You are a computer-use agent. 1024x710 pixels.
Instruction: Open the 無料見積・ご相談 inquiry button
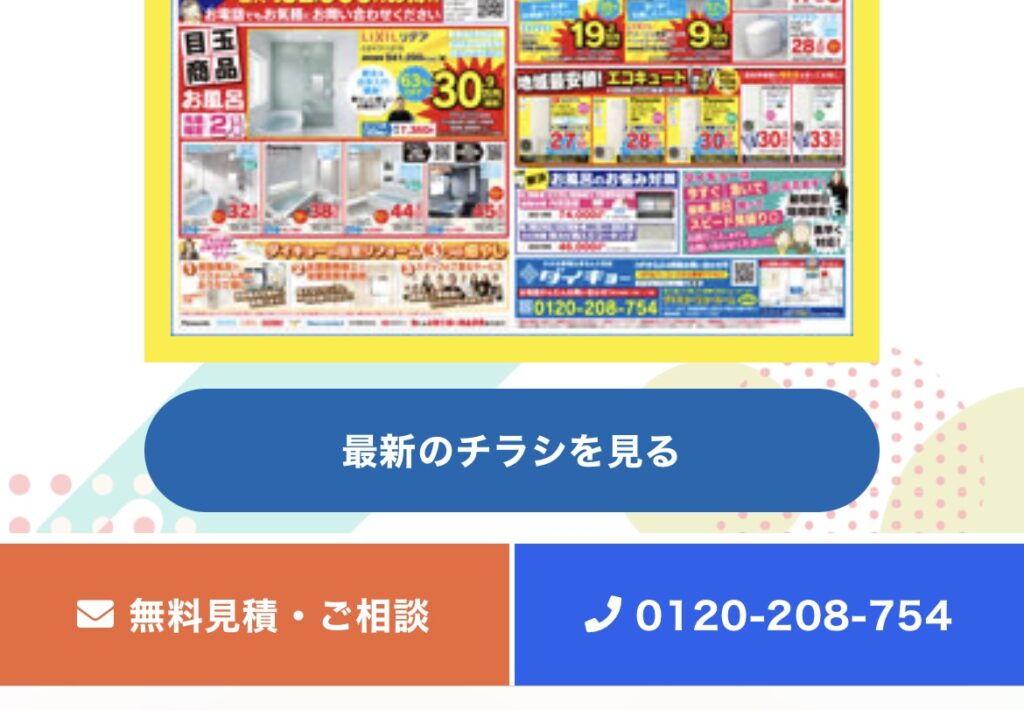click(x=254, y=615)
